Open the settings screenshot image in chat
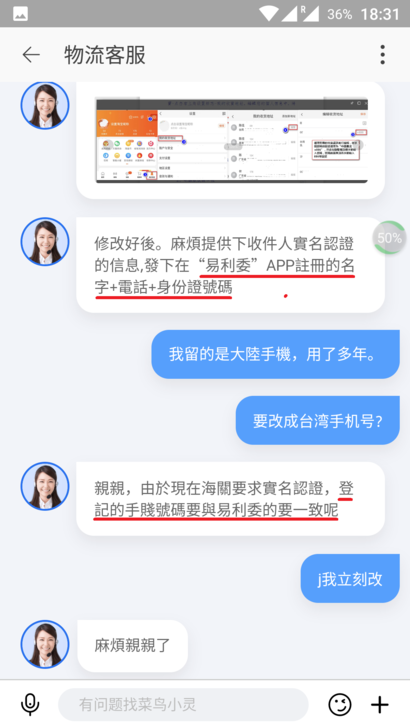The height and width of the screenshot is (728, 410). (x=231, y=140)
